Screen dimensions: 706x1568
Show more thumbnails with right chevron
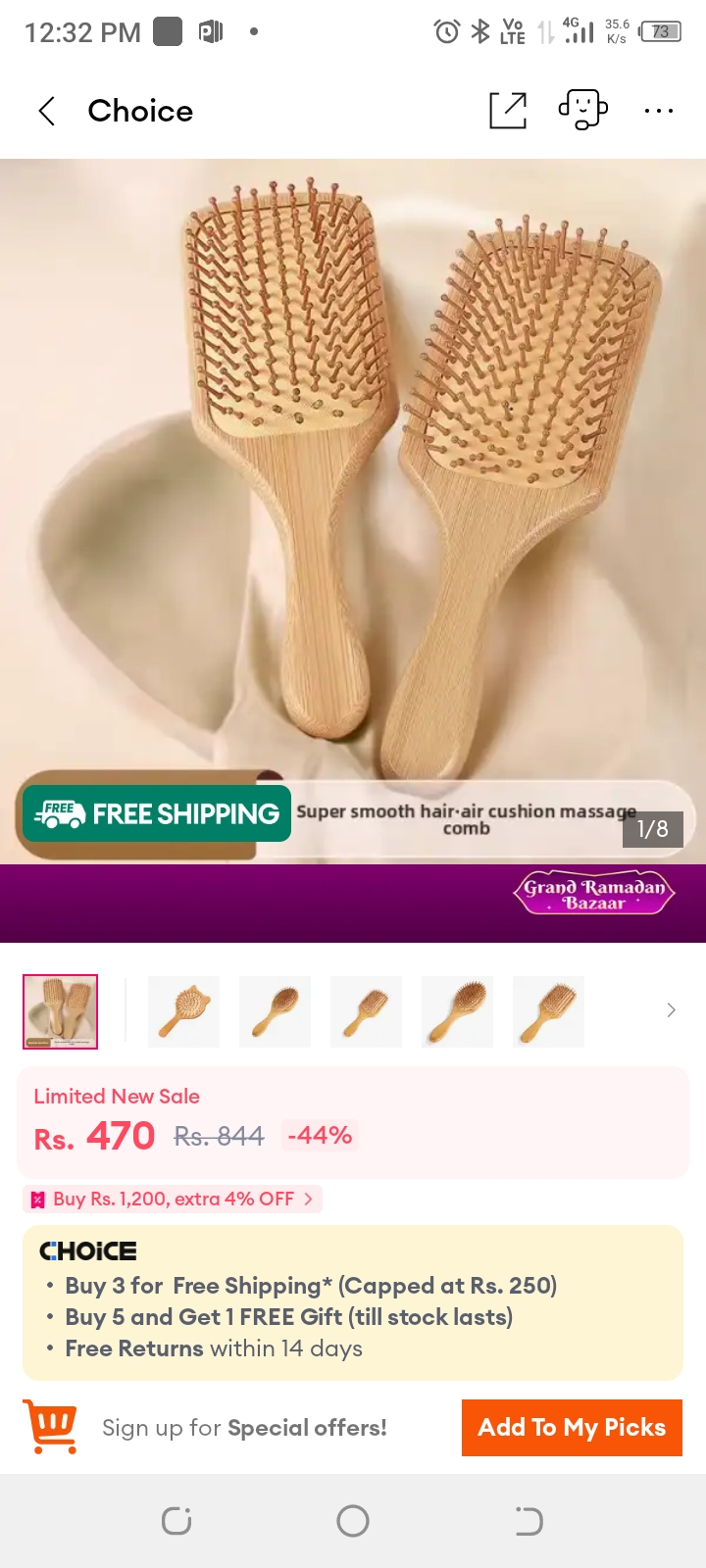click(x=671, y=1010)
